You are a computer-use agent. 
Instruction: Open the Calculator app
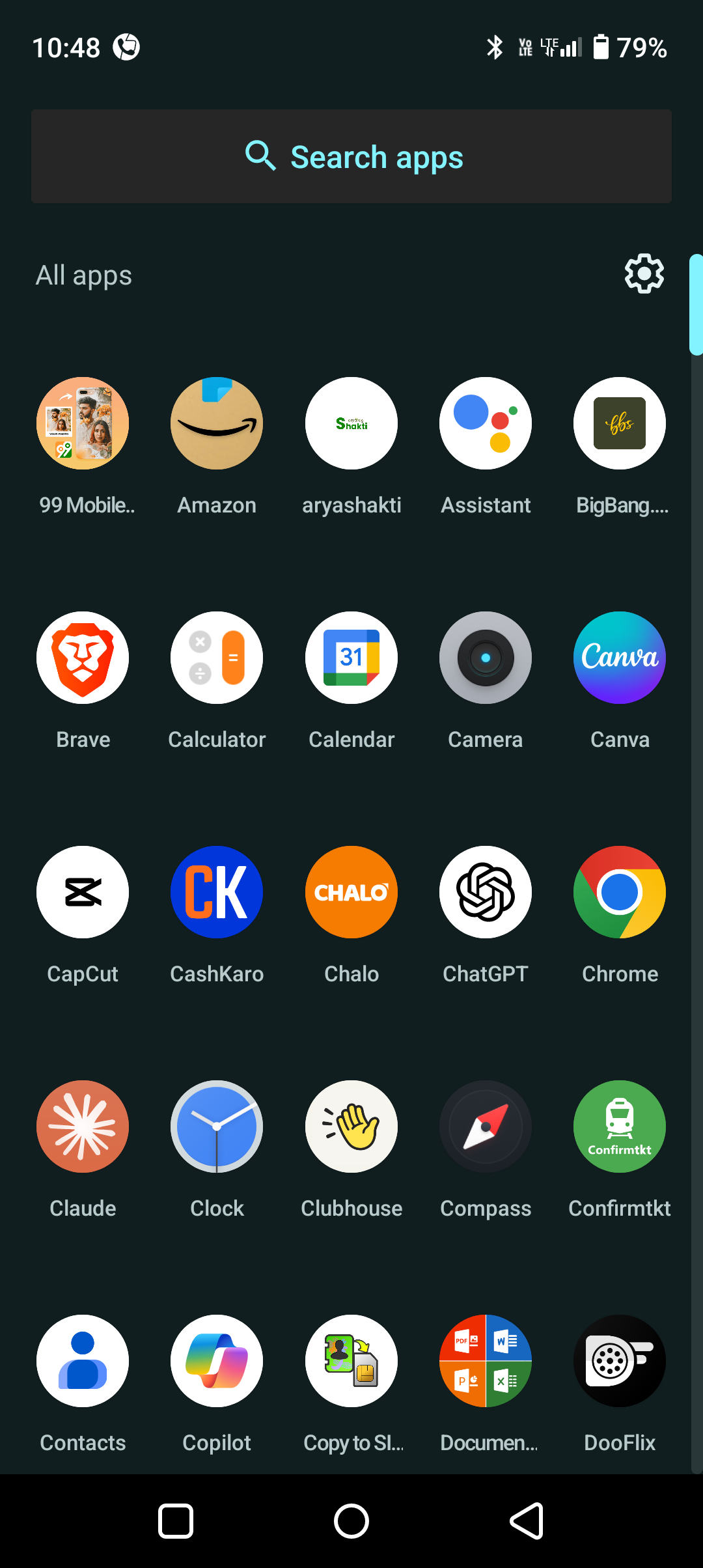click(217, 658)
